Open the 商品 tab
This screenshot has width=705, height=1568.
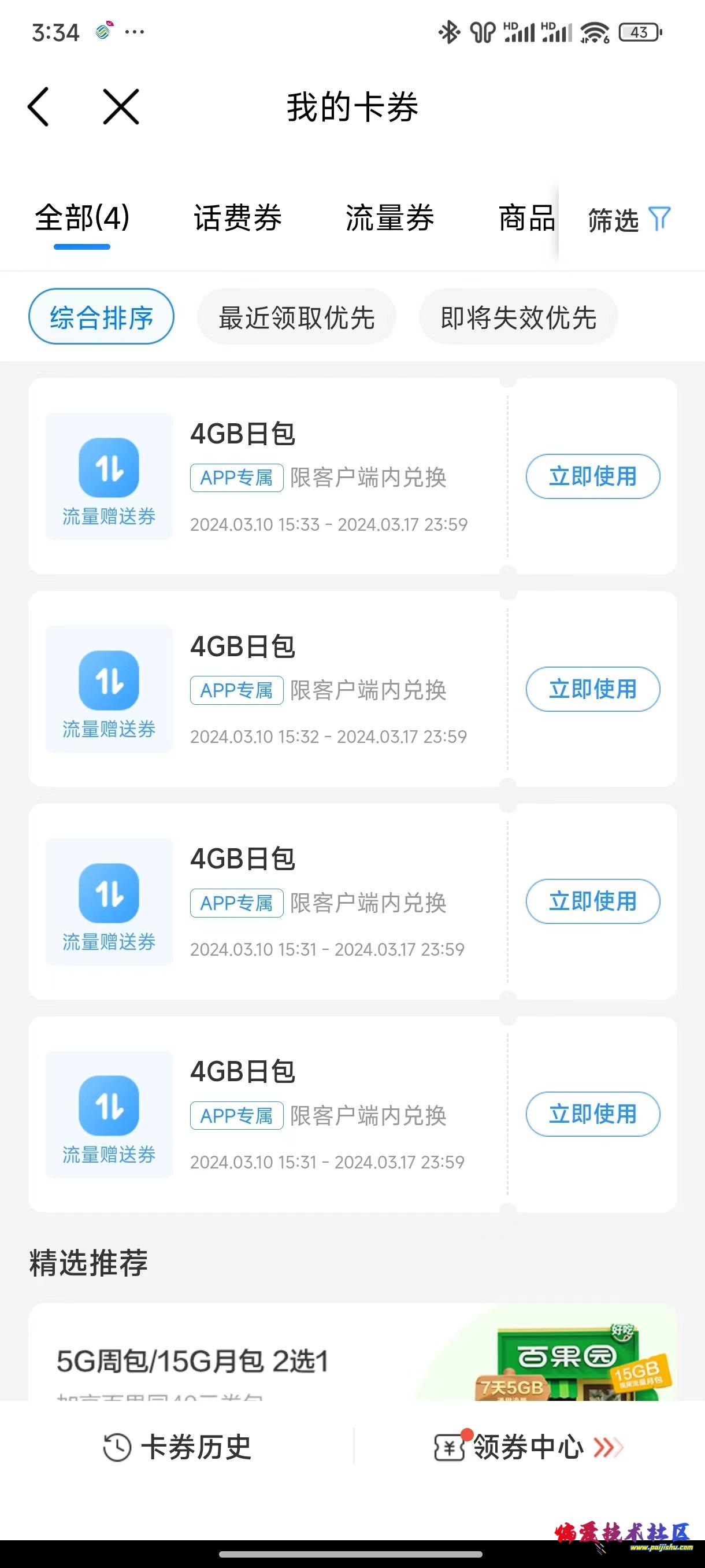pos(525,218)
